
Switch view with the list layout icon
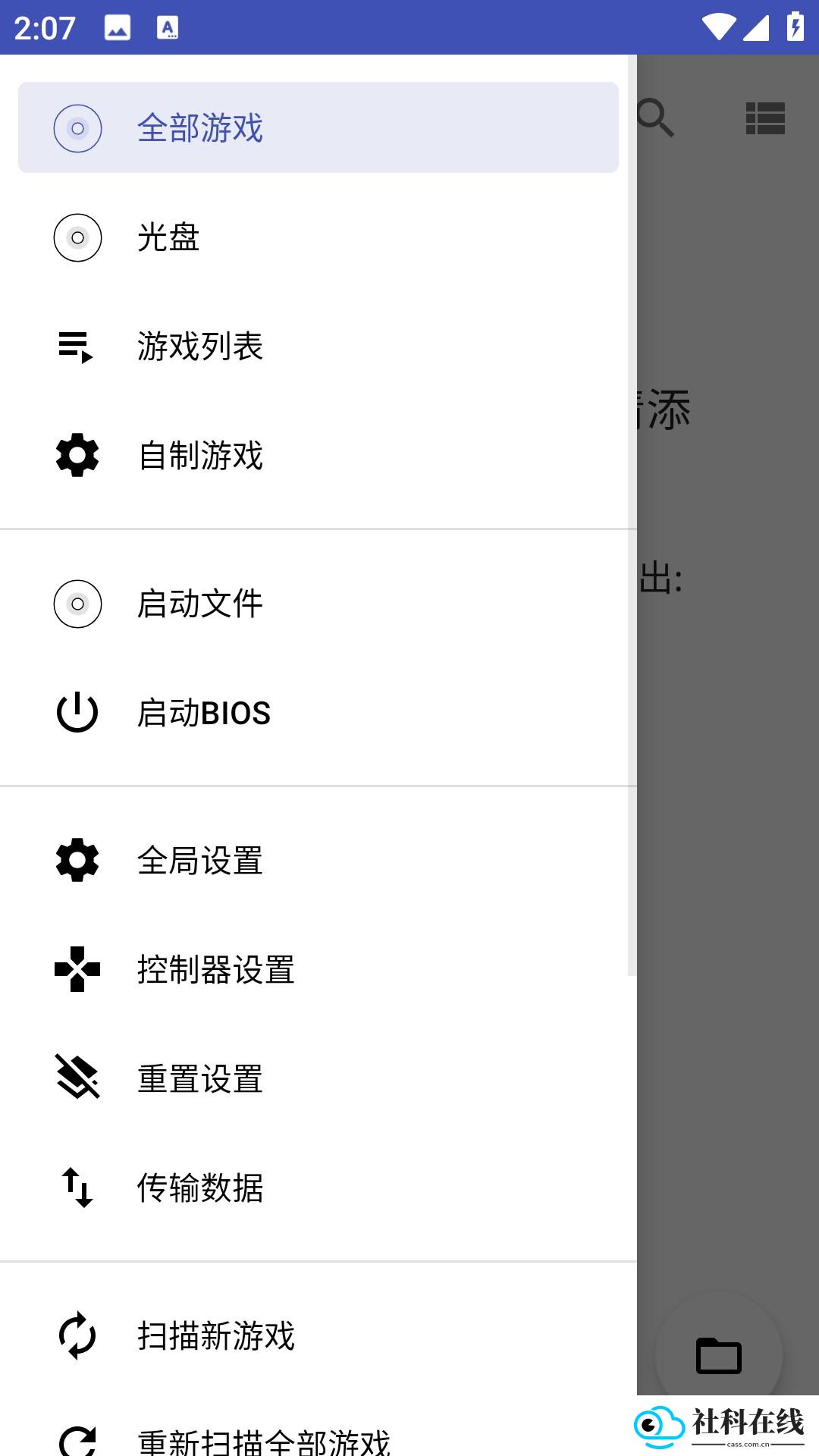(x=765, y=118)
